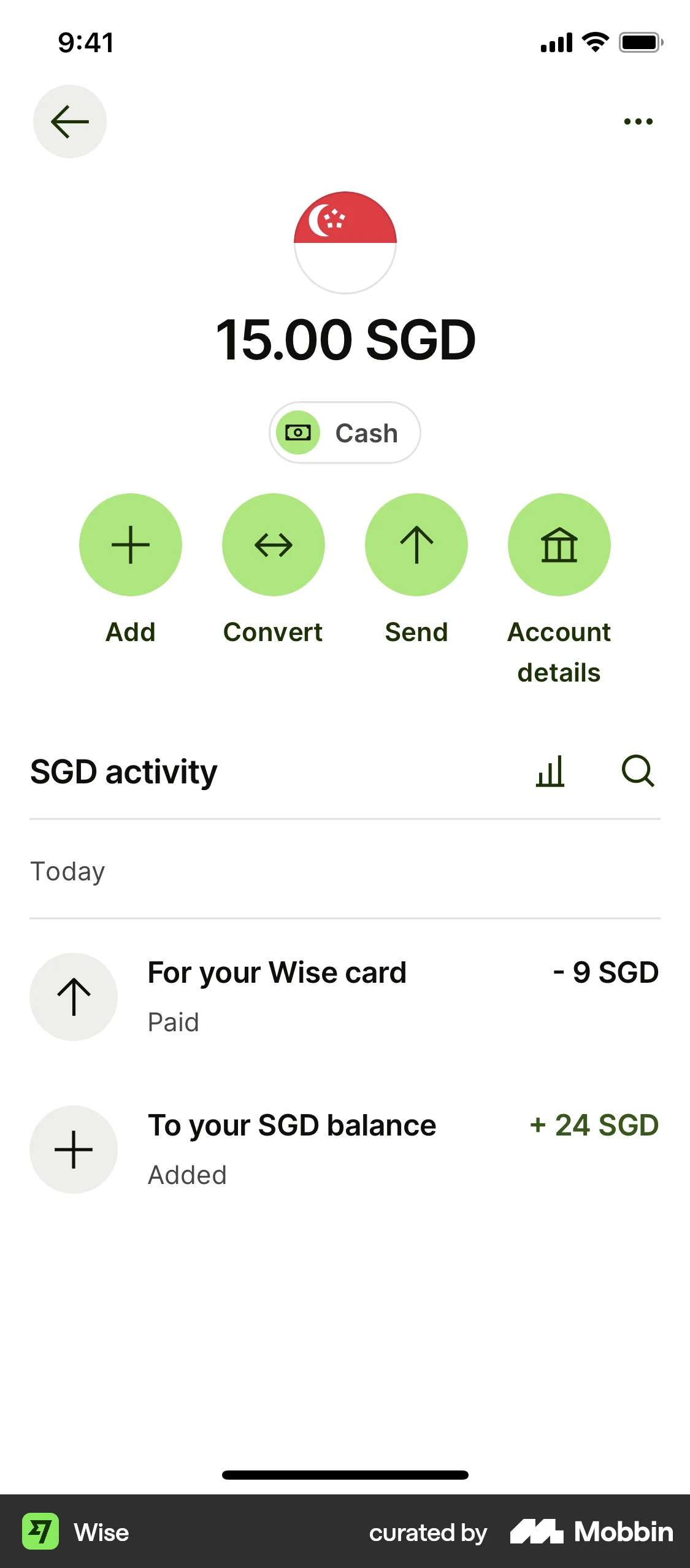Viewport: 690px width, 1568px height.
Task: Select the Cash balance type chip
Action: (x=345, y=432)
